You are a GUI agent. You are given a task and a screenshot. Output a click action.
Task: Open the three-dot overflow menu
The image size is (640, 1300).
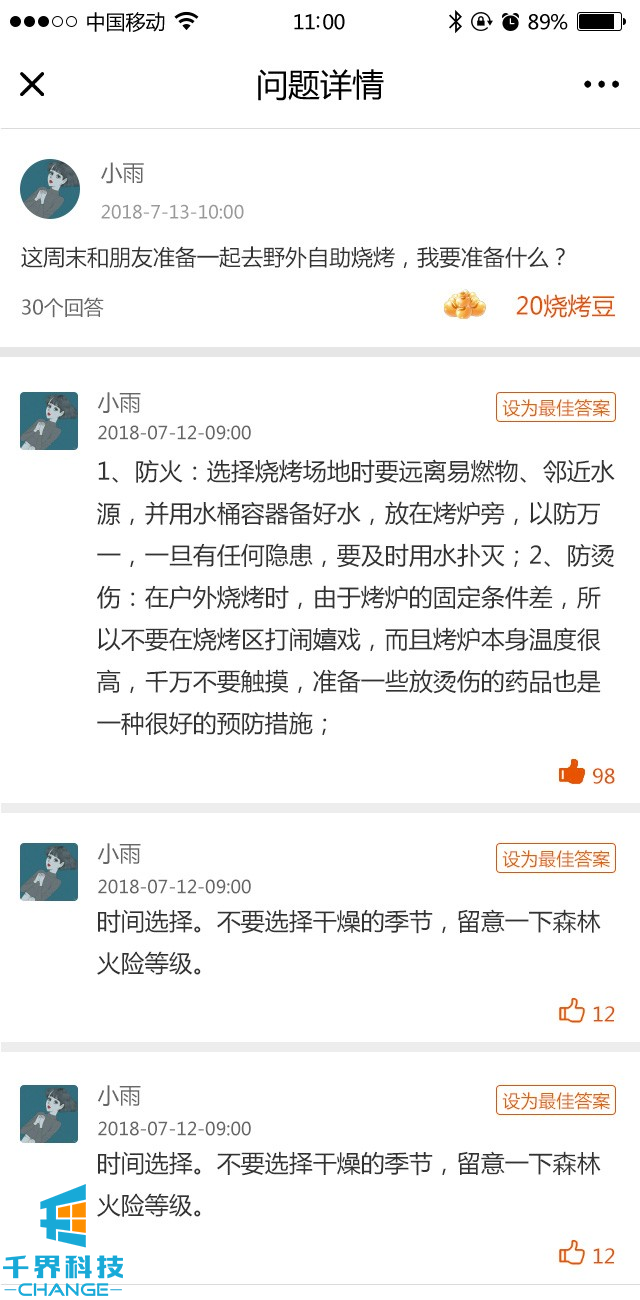601,85
